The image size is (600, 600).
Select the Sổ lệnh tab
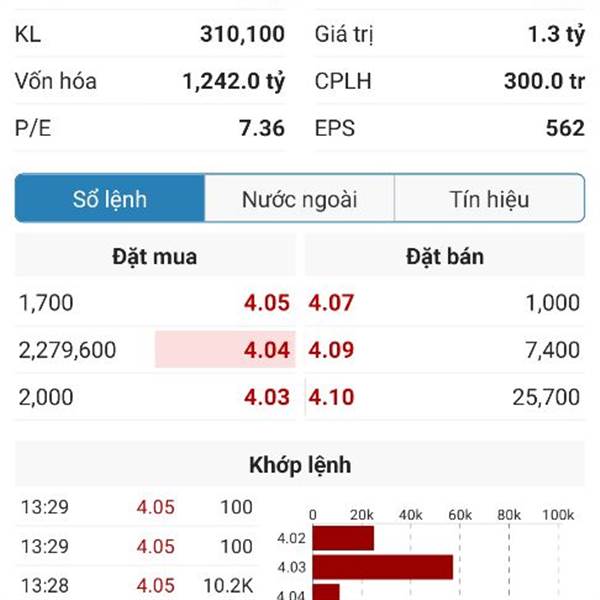[x=110, y=199]
